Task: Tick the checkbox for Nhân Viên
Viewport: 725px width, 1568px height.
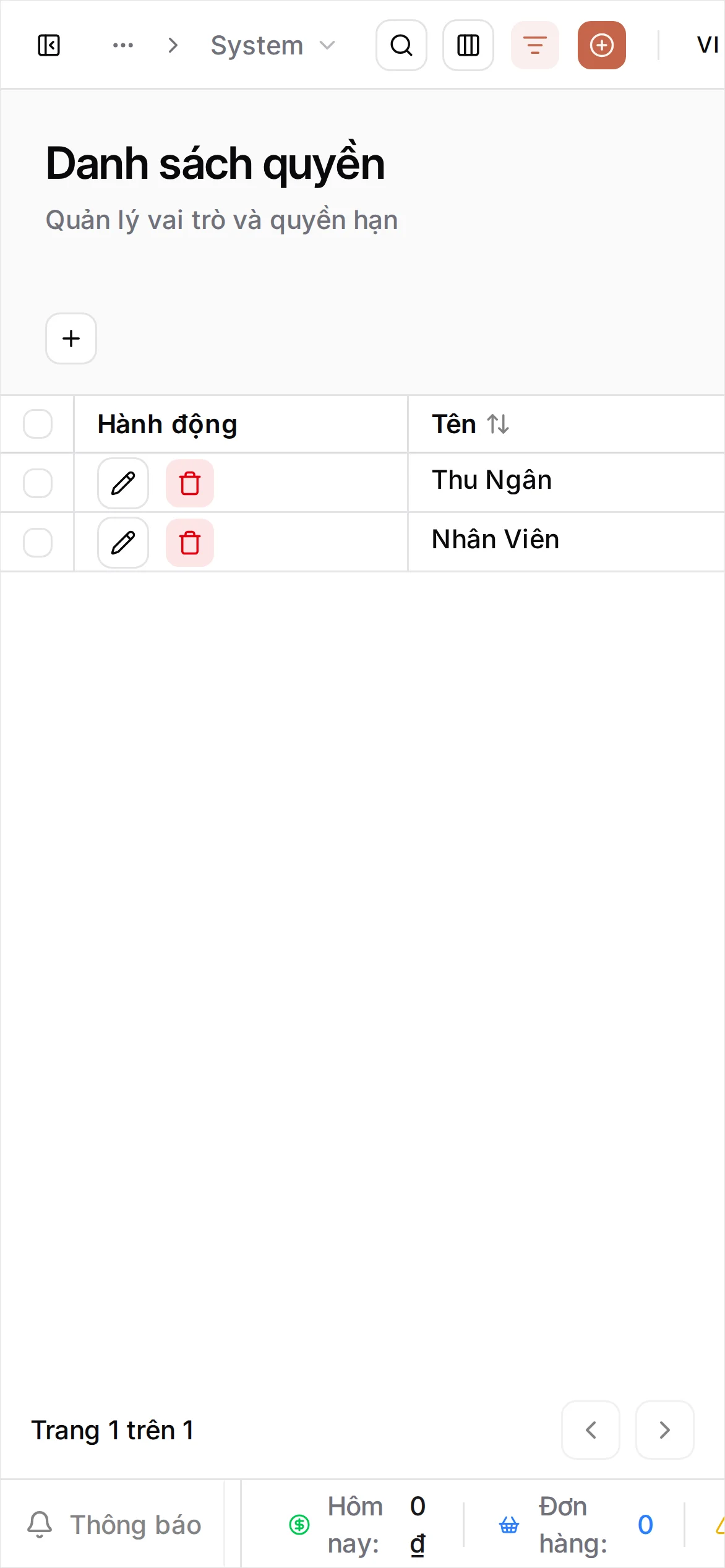Action: coord(38,543)
